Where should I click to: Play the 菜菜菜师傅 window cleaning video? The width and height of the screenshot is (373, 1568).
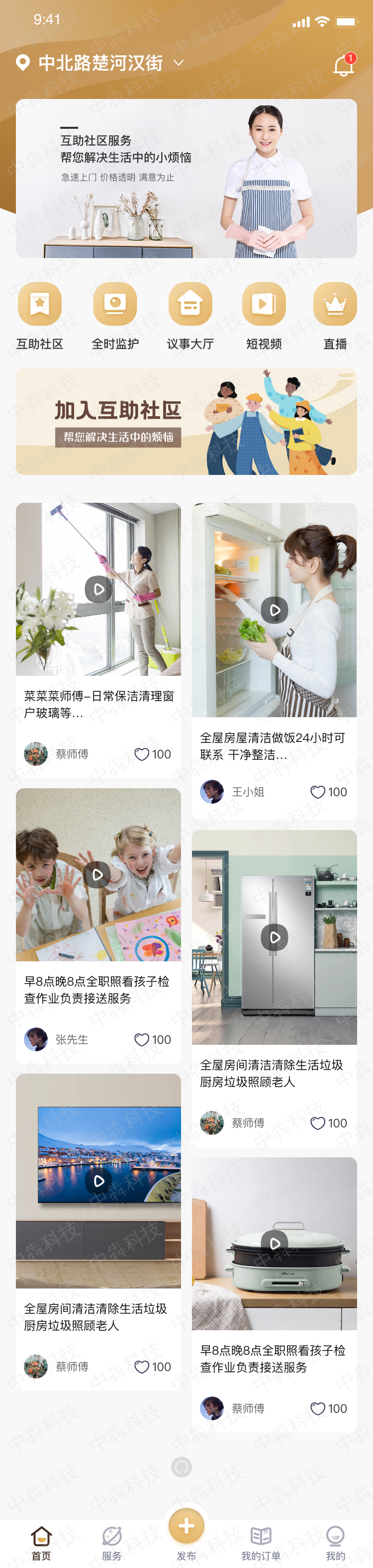point(98,589)
